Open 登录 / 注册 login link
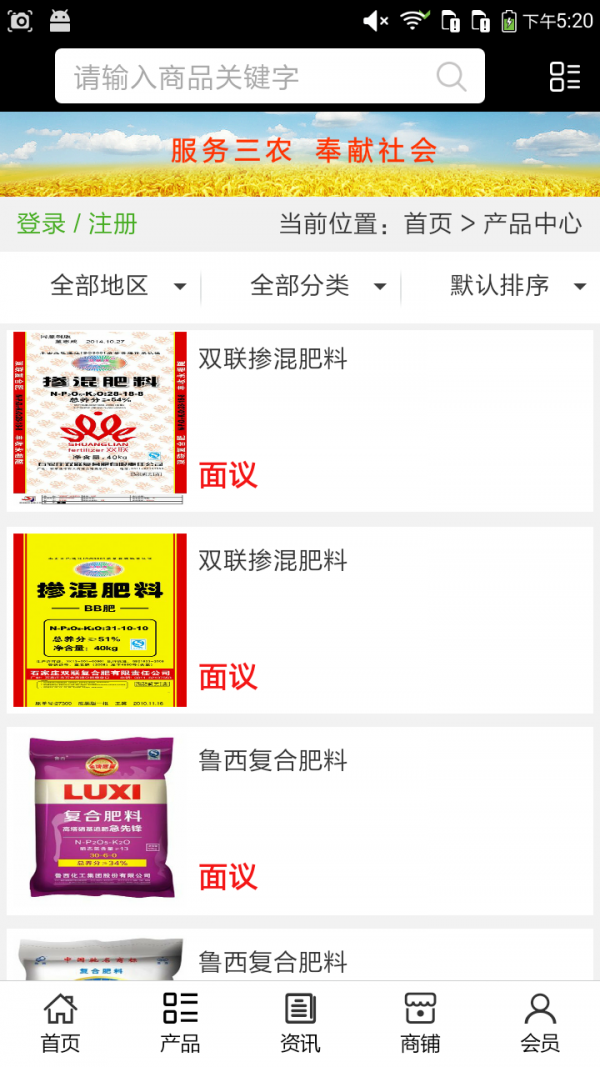 coord(77,223)
